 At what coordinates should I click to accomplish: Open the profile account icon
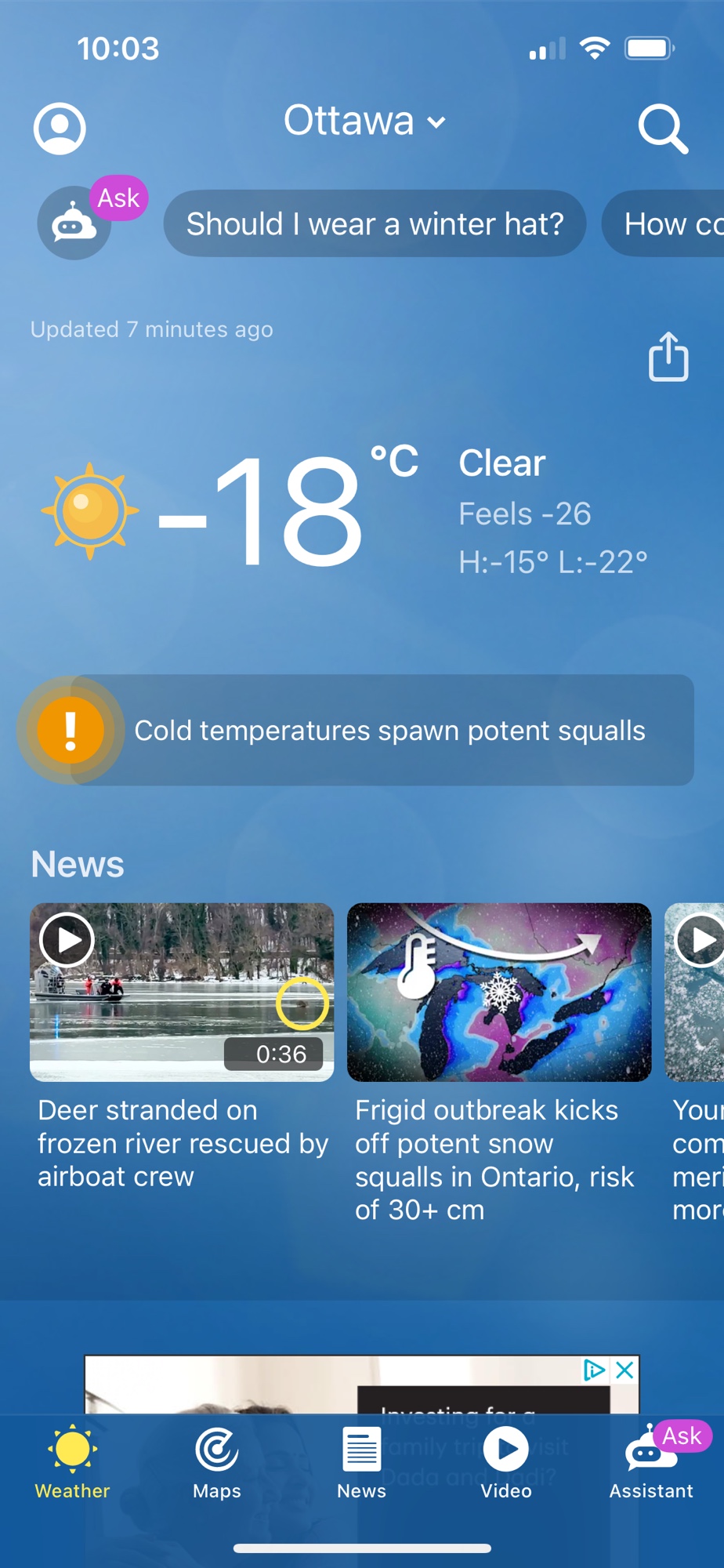point(60,128)
